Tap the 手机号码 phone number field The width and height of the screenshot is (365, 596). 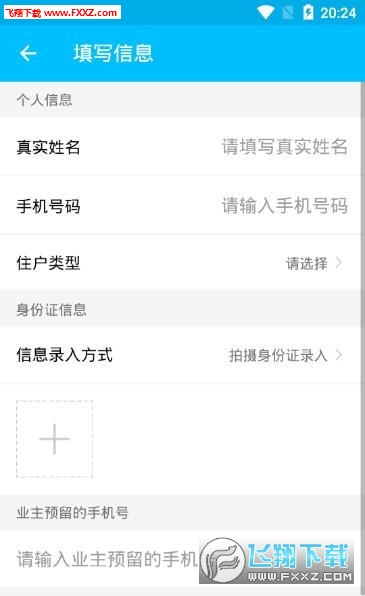coord(180,206)
